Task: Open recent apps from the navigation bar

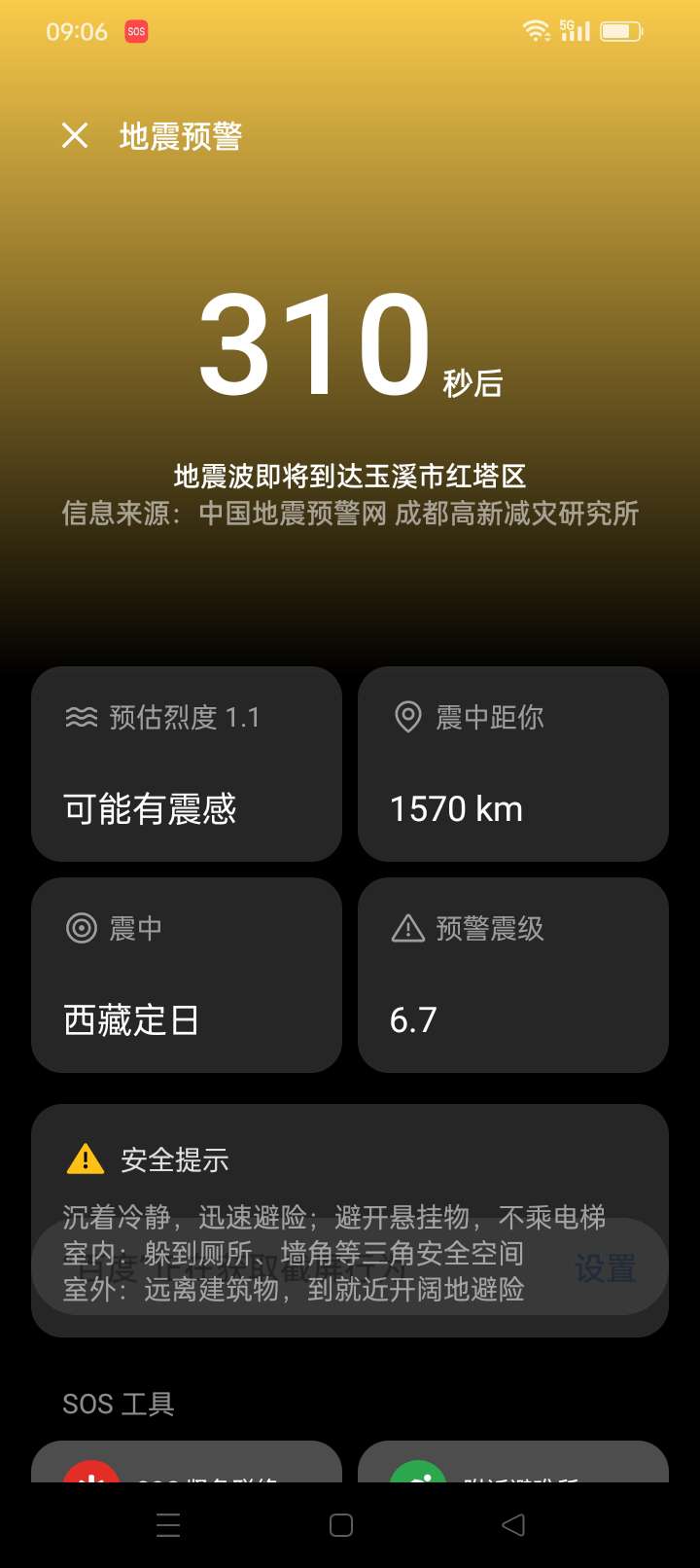Action: click(x=168, y=1525)
